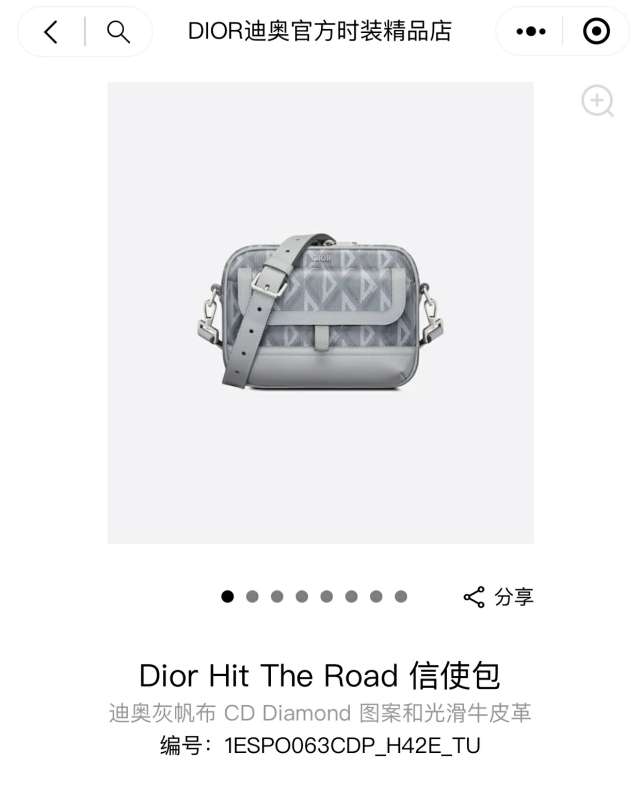Jump to the second image dot
This screenshot has height=800, width=641.
(x=252, y=597)
